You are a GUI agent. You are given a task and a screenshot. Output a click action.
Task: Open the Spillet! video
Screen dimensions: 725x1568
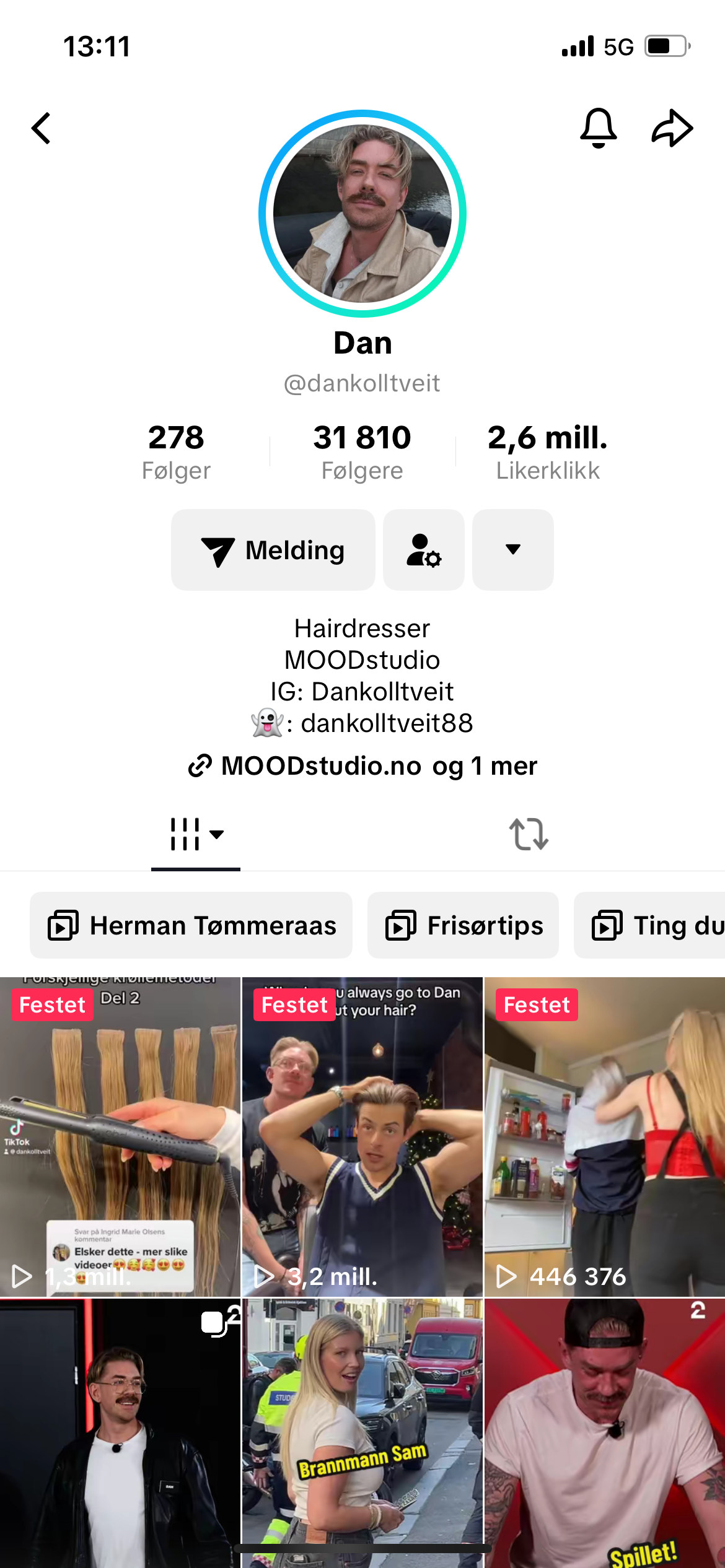[605, 1431]
